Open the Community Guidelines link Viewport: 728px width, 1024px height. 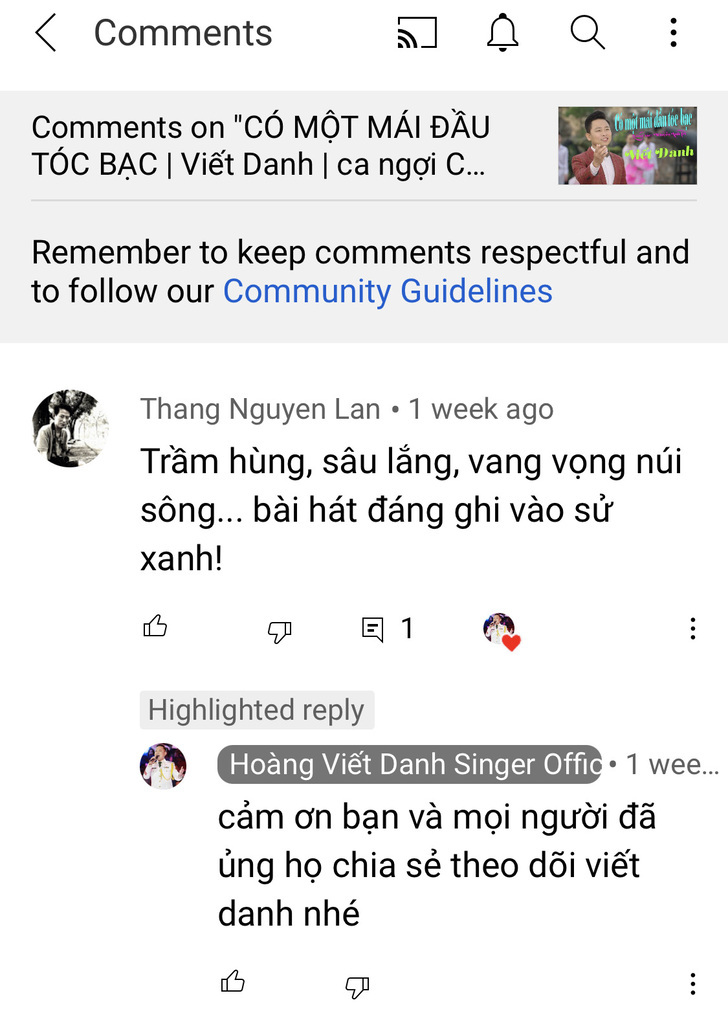coord(387,291)
